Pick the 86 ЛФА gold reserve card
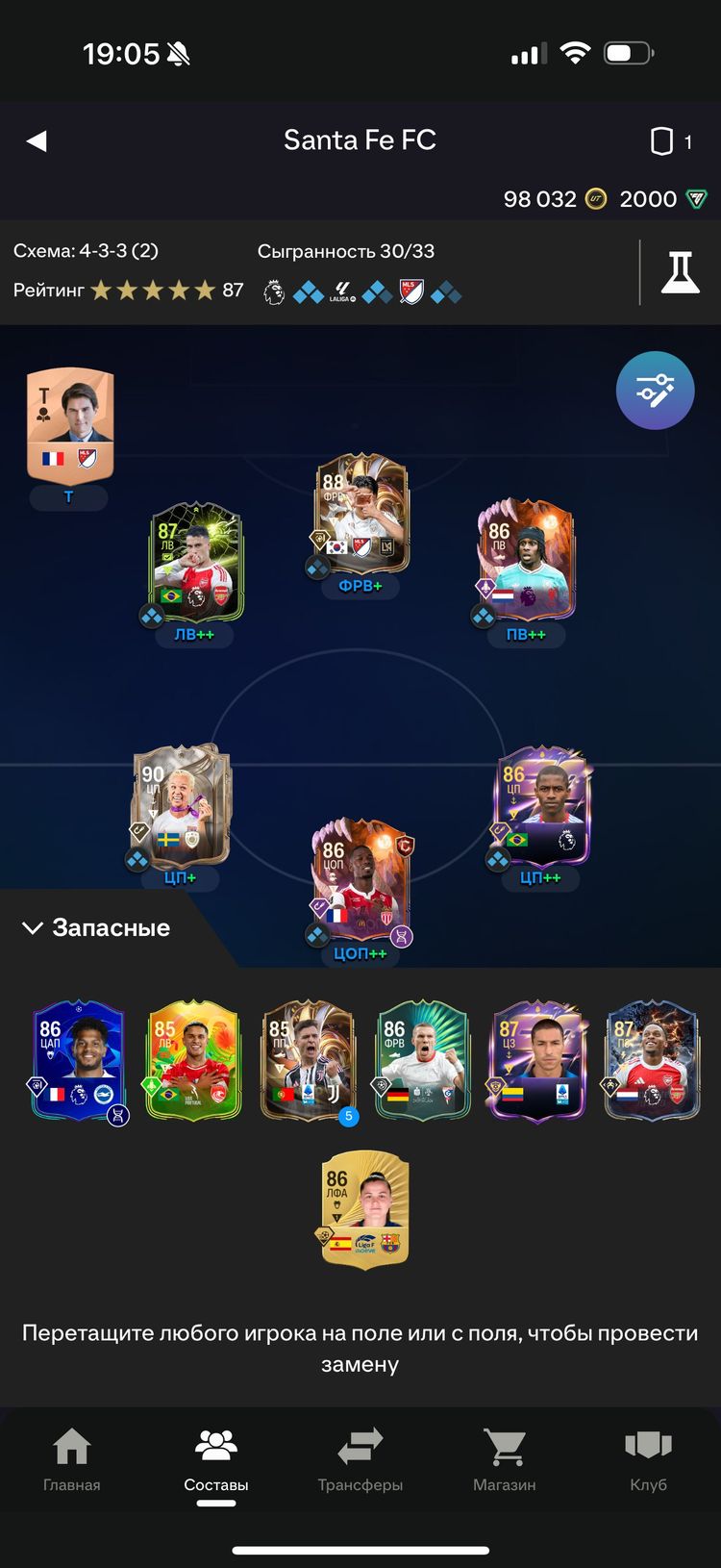Viewport: 721px width, 1568px height. tap(364, 1208)
